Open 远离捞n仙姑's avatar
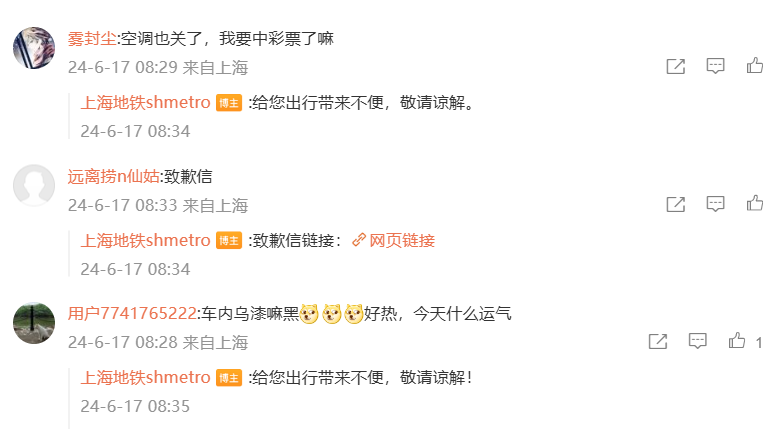Image resolution: width=782 pixels, height=429 pixels. [x=33, y=184]
